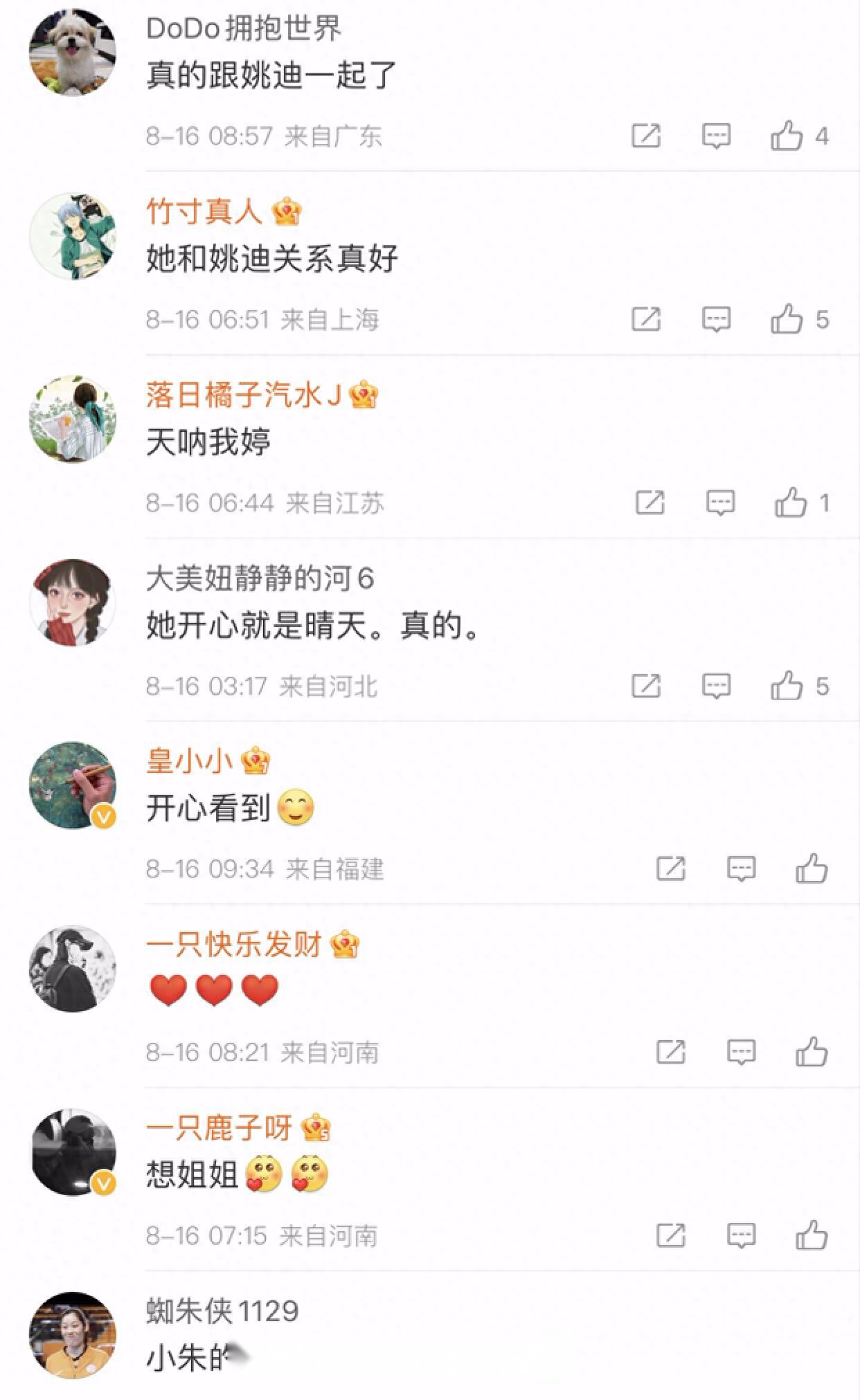The image size is (860, 1400).
Task: Open 竹寸真人's profile via username
Action: point(204,211)
